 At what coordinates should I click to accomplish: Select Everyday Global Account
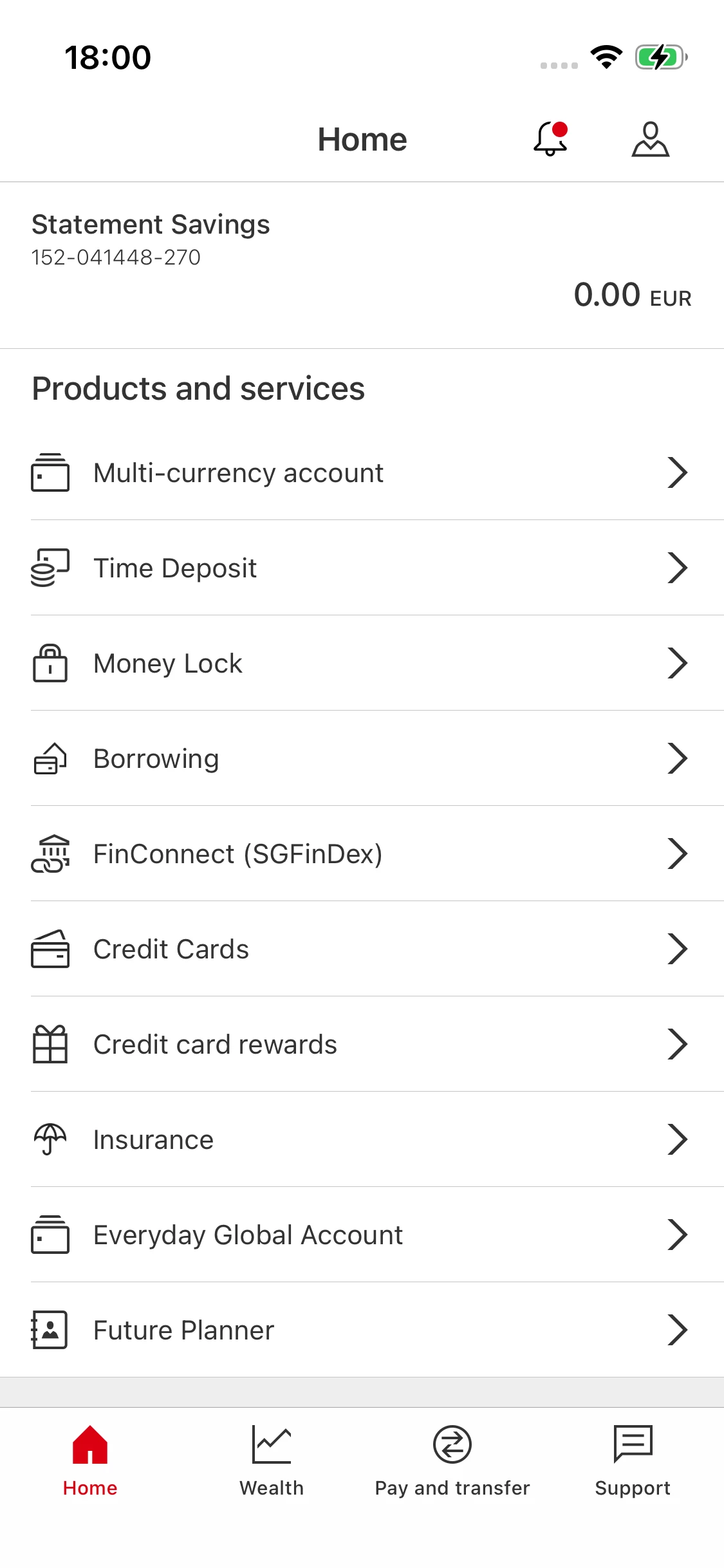point(362,1235)
